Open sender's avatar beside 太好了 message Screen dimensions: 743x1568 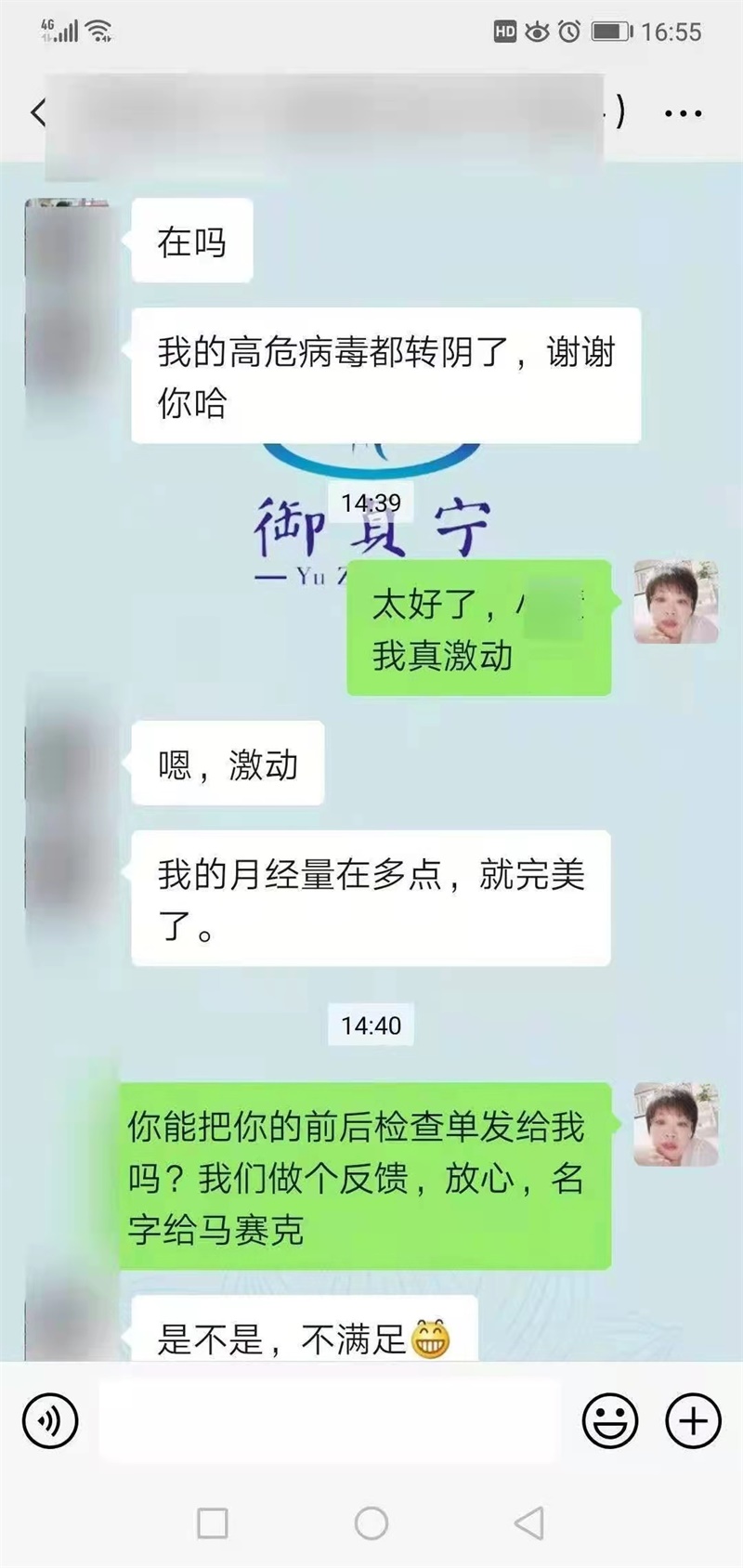[675, 602]
